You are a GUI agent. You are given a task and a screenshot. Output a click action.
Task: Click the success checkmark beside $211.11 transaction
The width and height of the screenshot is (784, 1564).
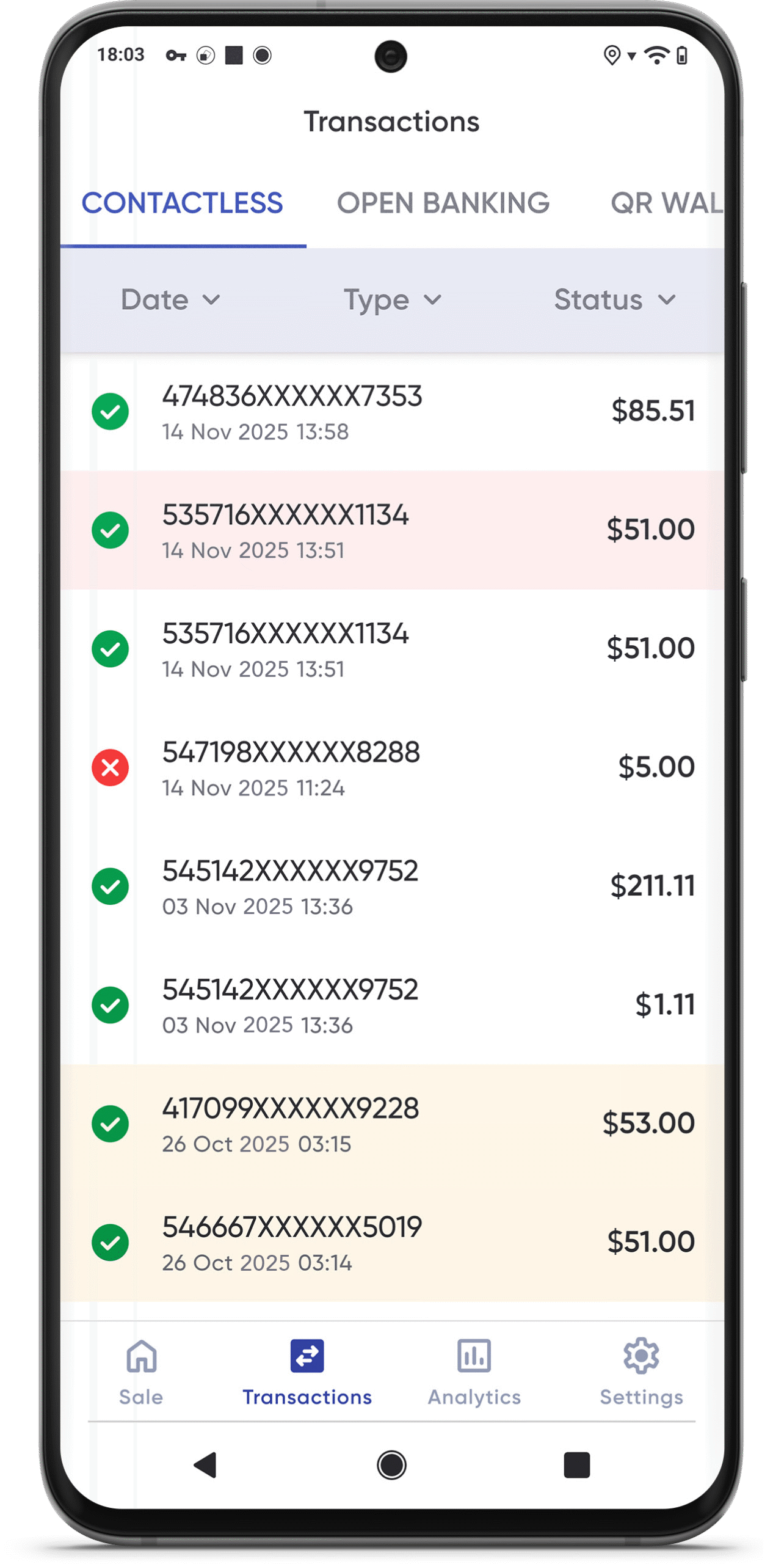coord(111,886)
